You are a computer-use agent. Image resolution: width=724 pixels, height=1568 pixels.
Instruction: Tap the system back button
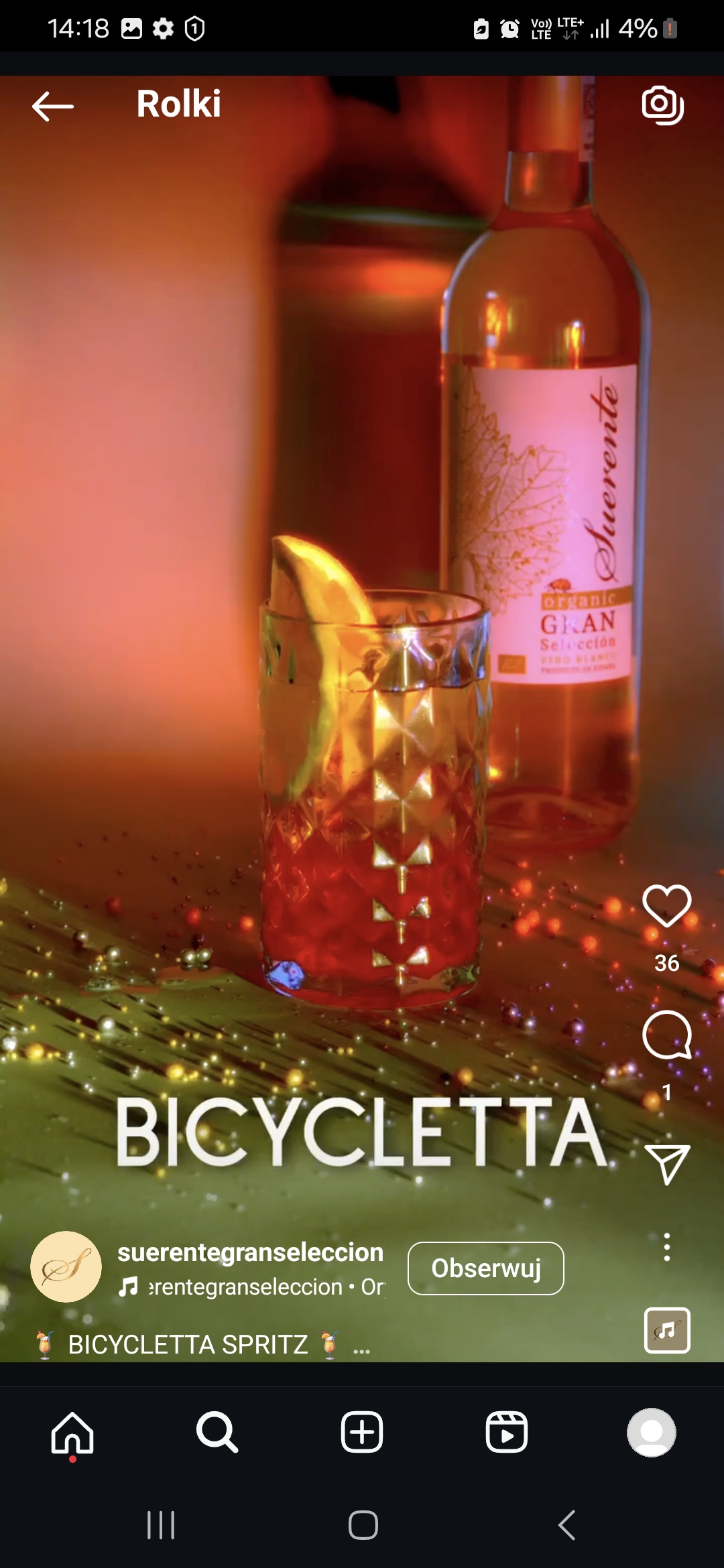(566, 1525)
